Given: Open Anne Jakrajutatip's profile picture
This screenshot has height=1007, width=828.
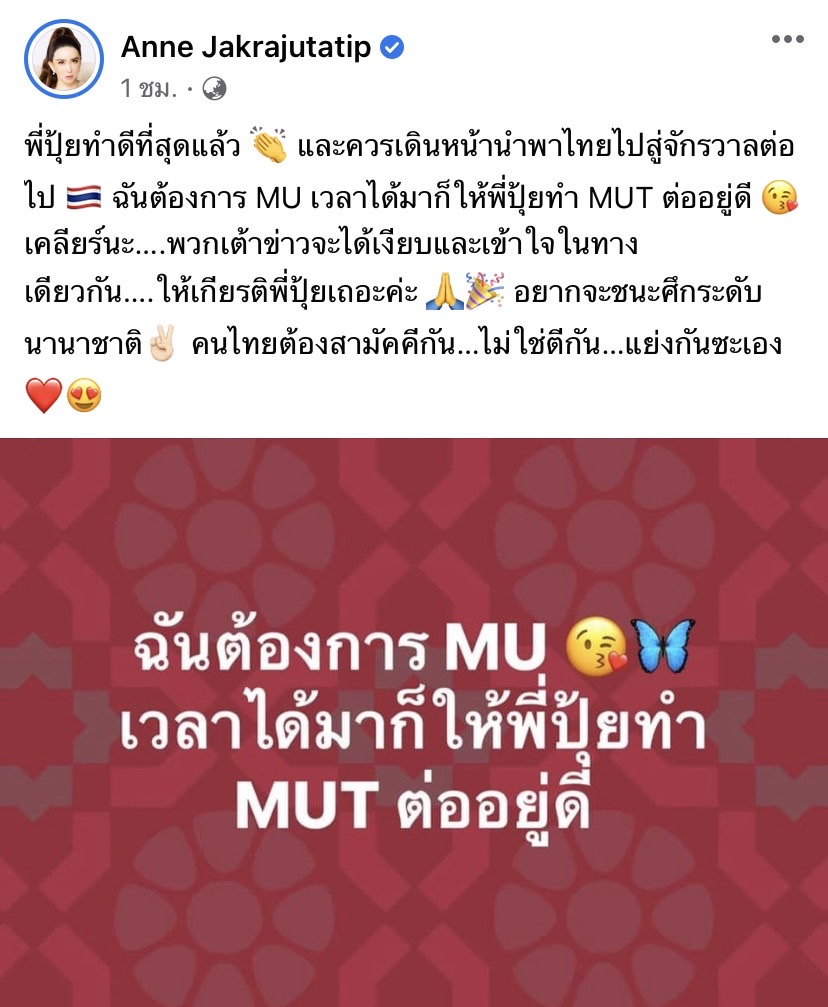Looking at the screenshot, I should (65, 59).
